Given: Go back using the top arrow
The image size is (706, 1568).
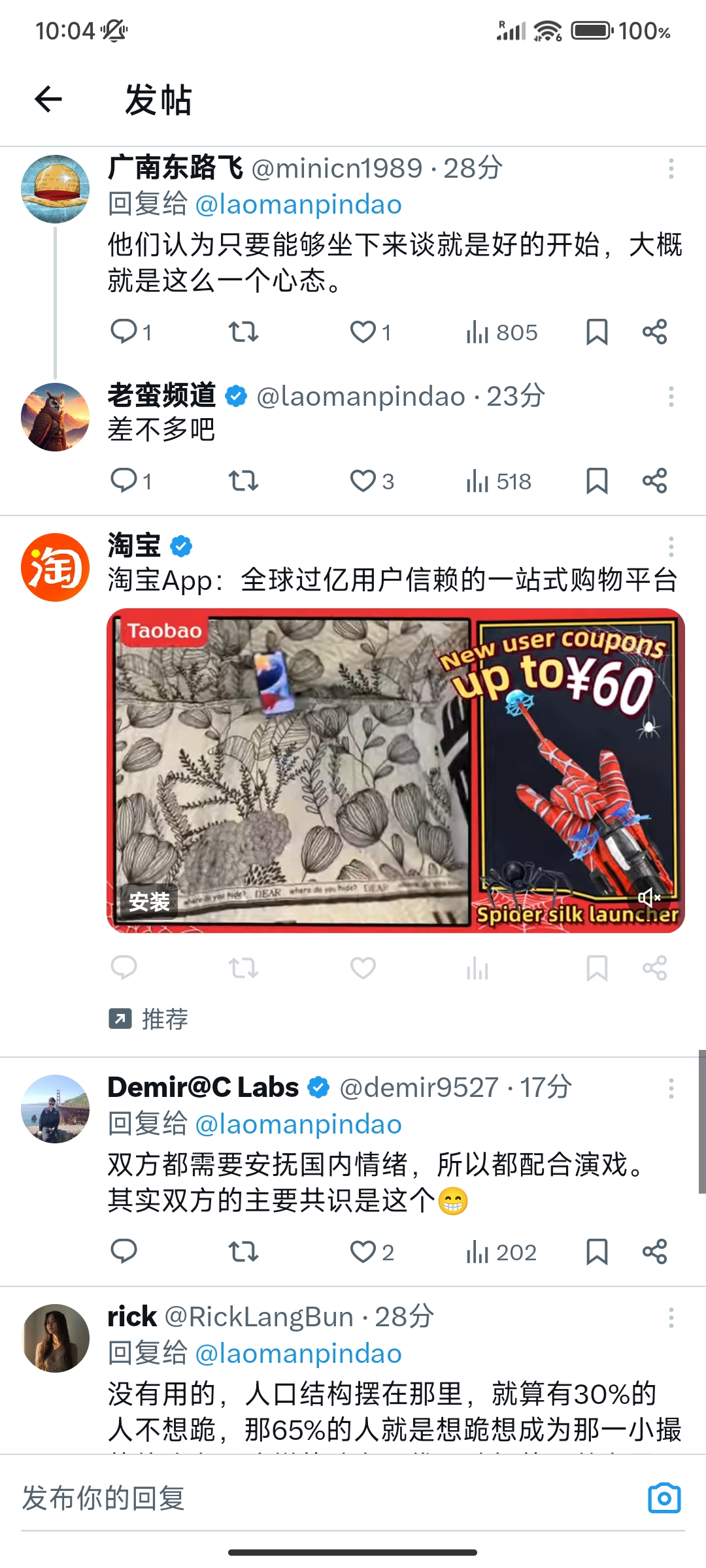Looking at the screenshot, I should [x=48, y=99].
